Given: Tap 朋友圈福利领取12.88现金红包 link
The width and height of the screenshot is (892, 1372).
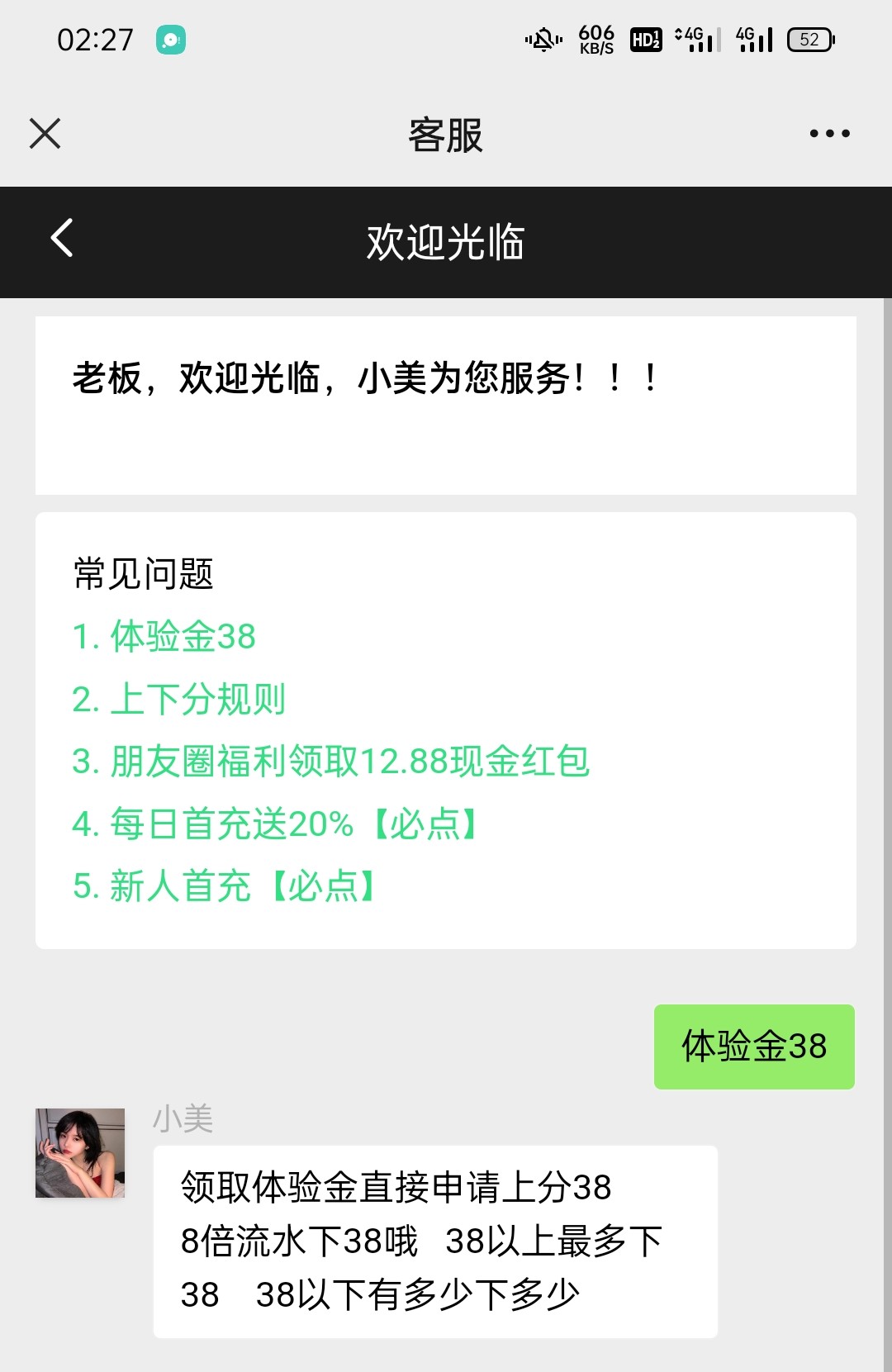Looking at the screenshot, I should (330, 762).
